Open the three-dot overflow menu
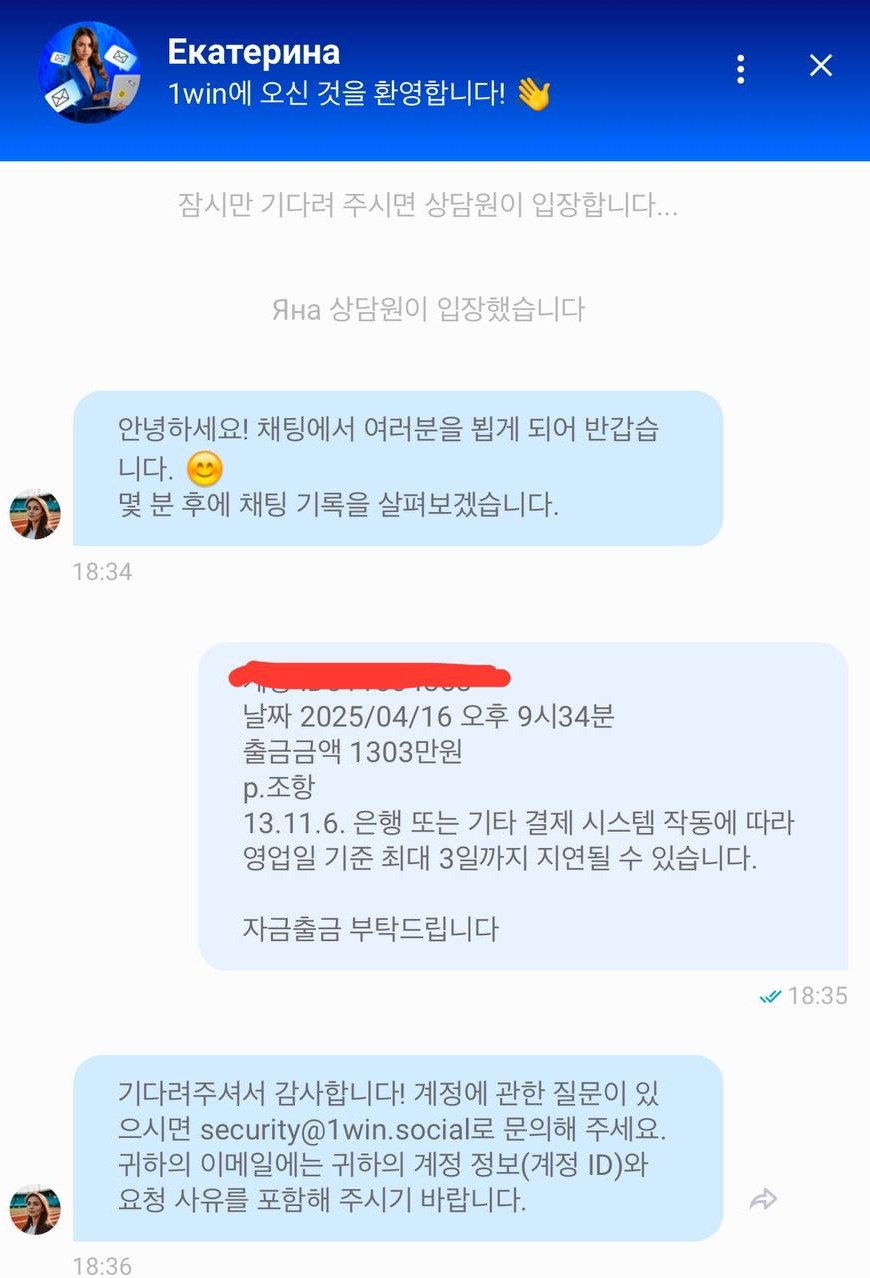The width and height of the screenshot is (870, 1278). point(740,68)
